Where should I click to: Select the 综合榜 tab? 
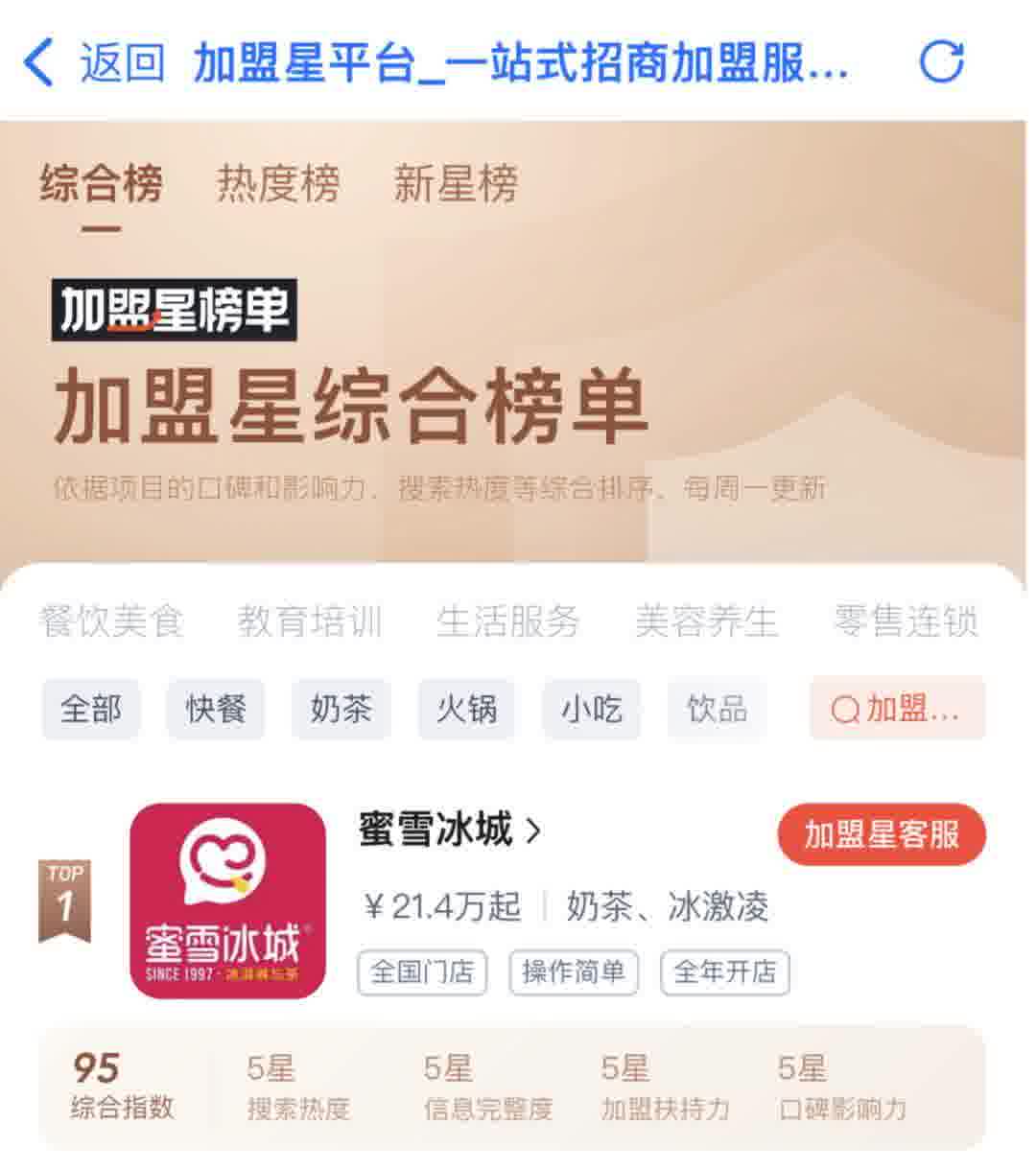point(102,183)
